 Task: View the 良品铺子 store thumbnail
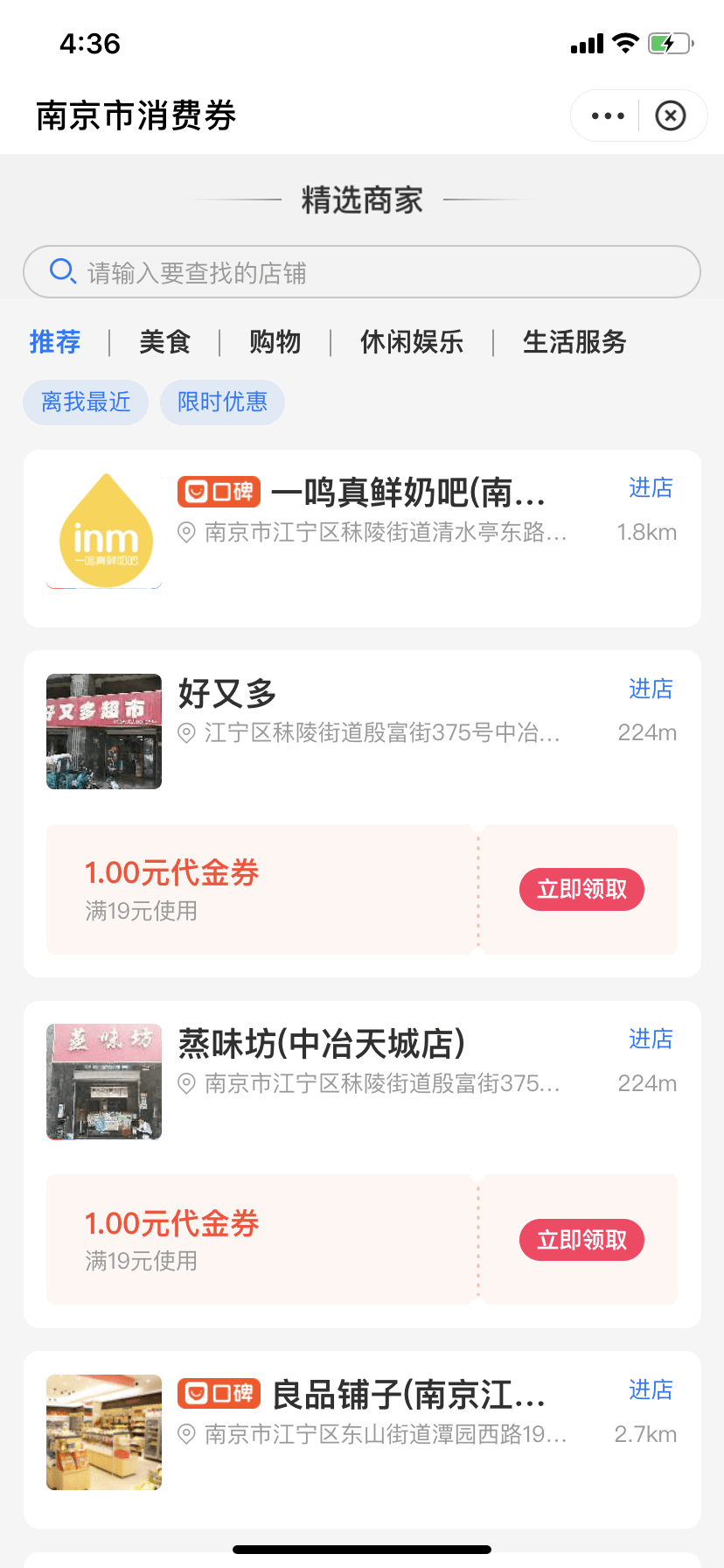[x=104, y=1432]
